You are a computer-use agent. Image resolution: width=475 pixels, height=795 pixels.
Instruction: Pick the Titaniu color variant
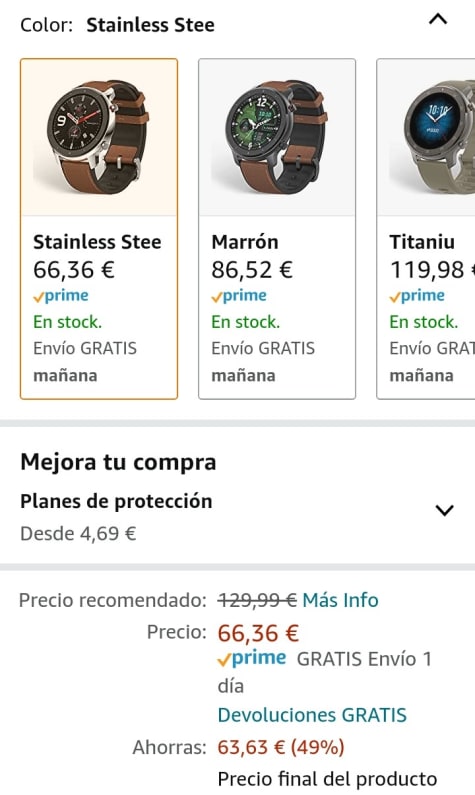426,229
